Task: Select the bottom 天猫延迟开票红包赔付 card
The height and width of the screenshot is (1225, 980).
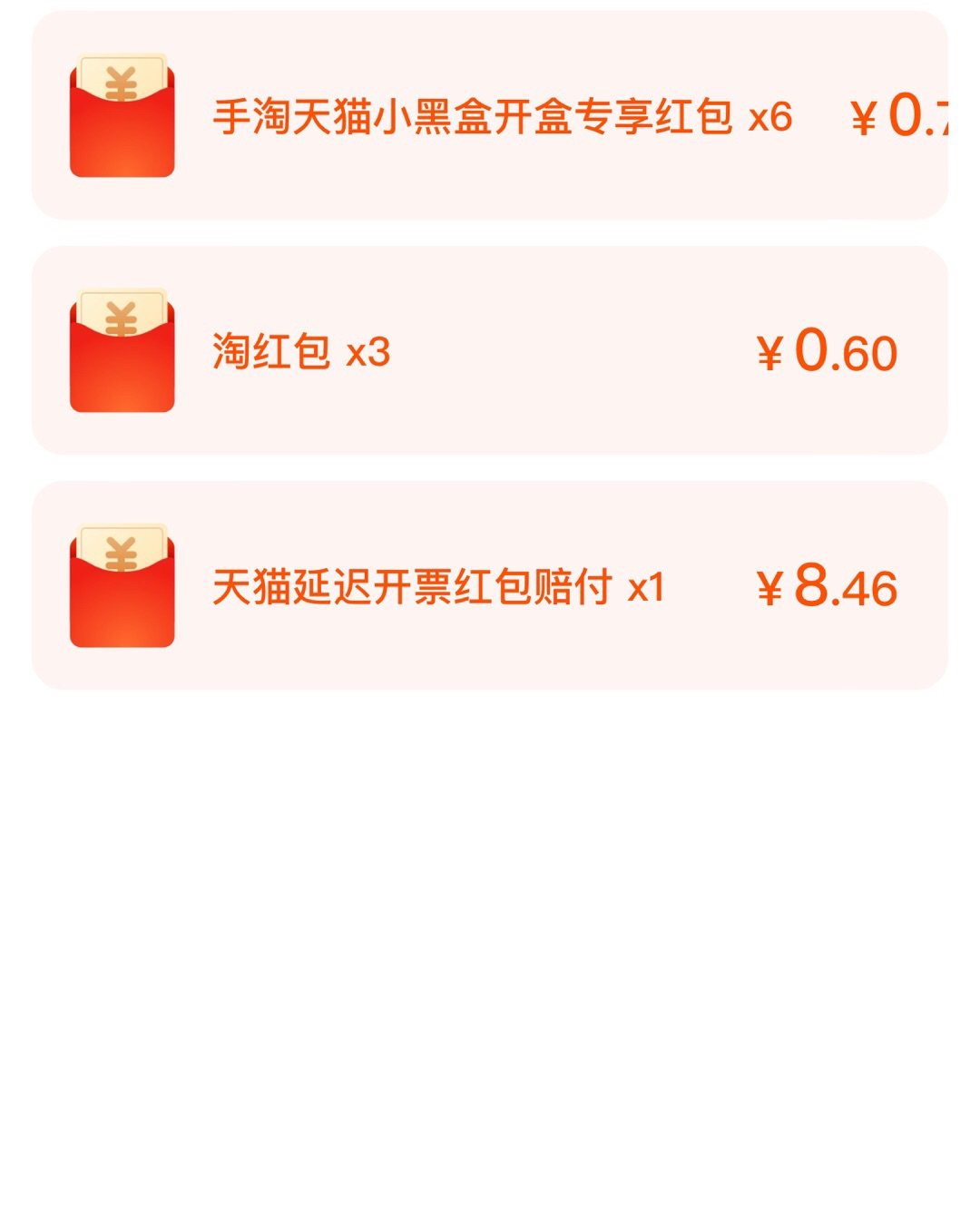Action: [490, 586]
